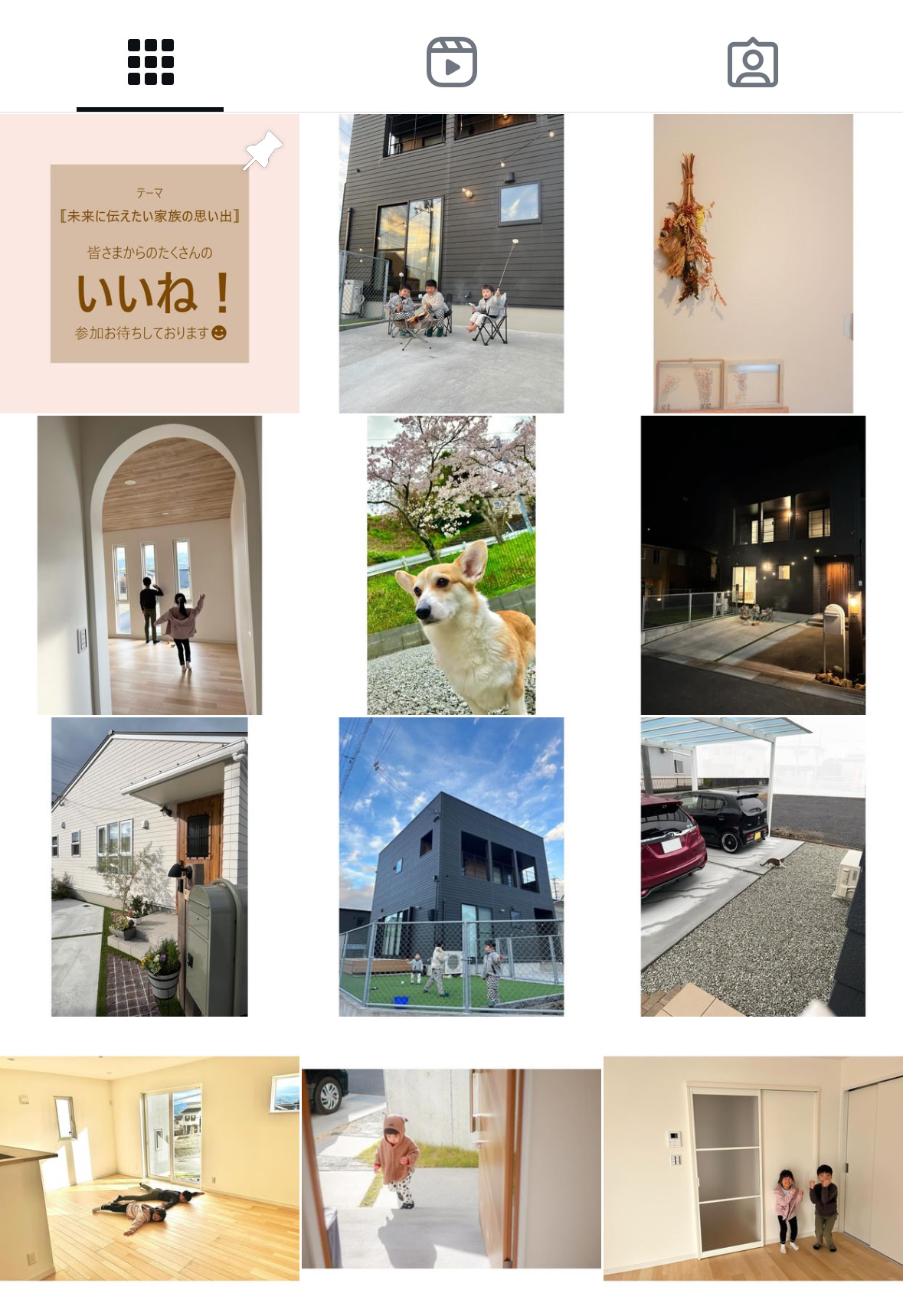
Task: Open the arched doorway interior post
Action: [x=149, y=565]
